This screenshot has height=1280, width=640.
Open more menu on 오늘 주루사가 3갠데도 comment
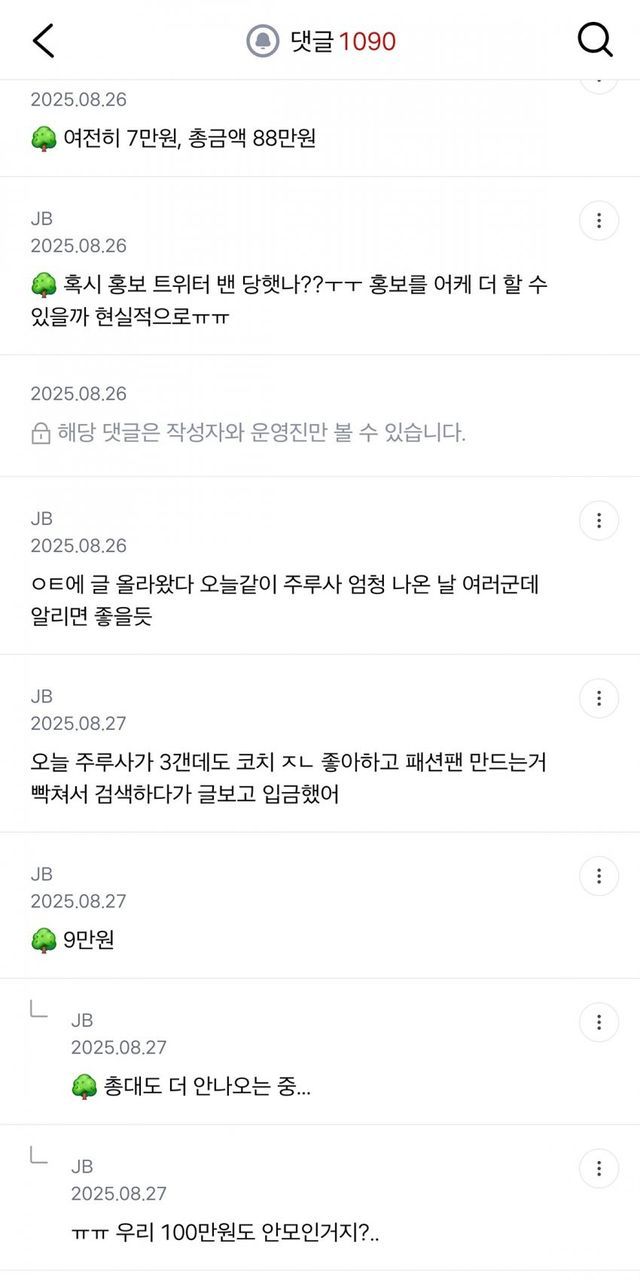point(599,698)
